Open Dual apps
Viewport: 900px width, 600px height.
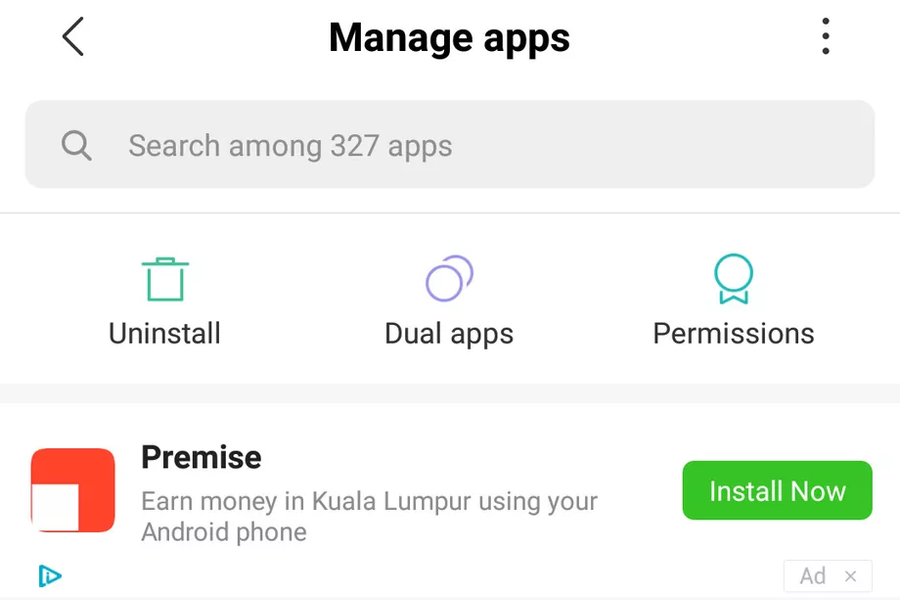click(449, 301)
